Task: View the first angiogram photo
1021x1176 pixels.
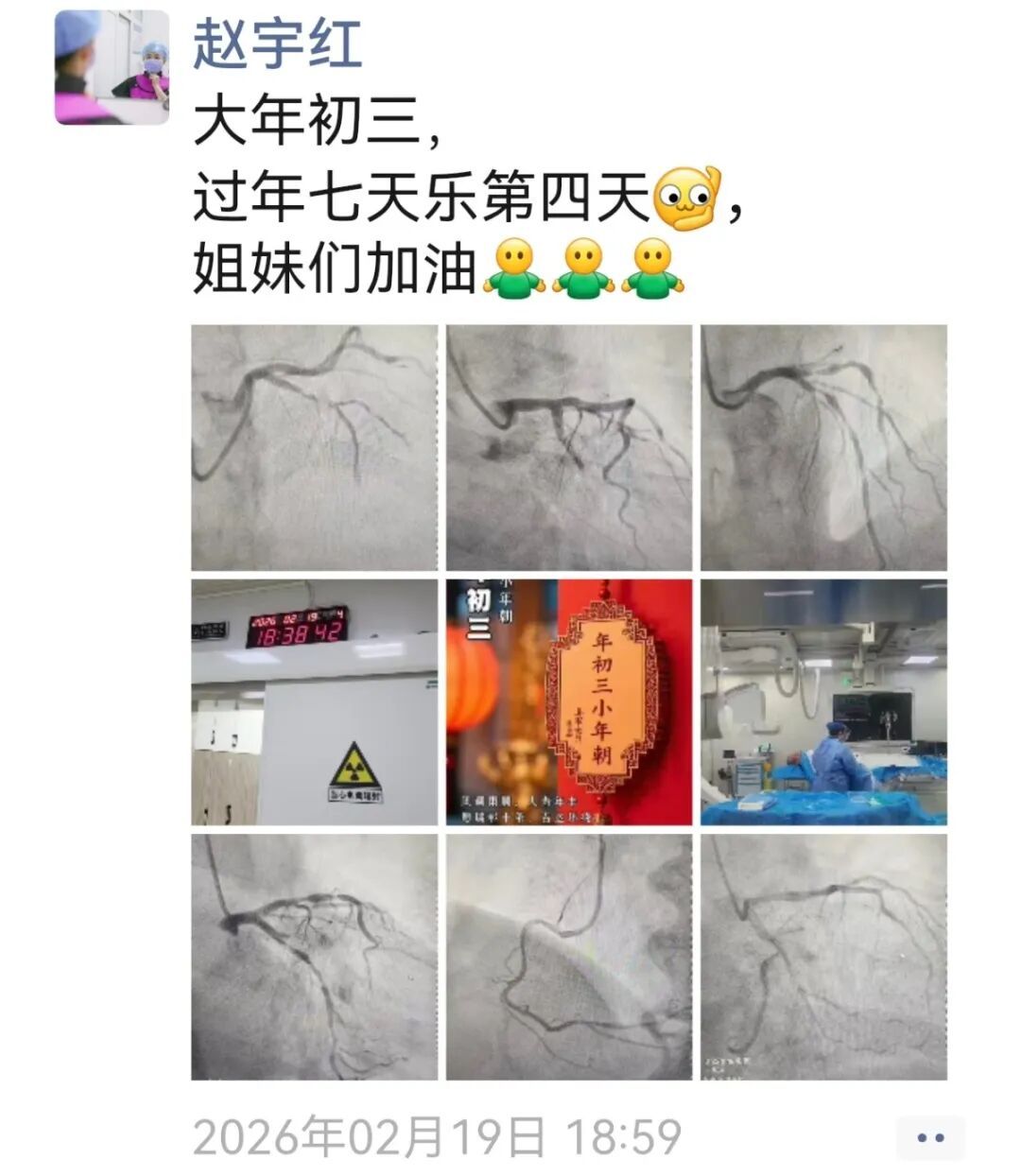Action: (x=314, y=447)
